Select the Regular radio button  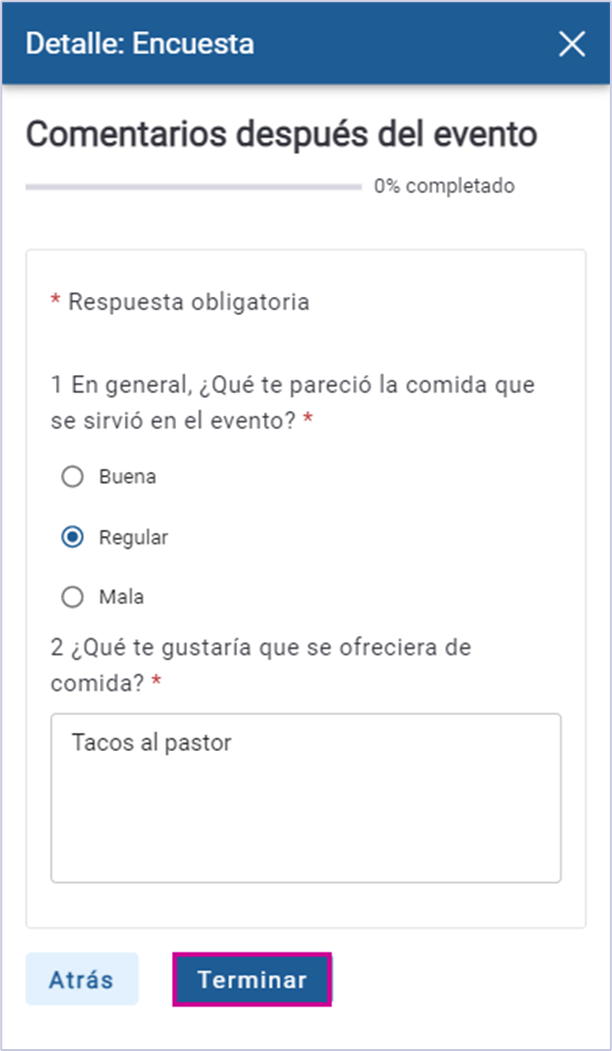[72, 537]
